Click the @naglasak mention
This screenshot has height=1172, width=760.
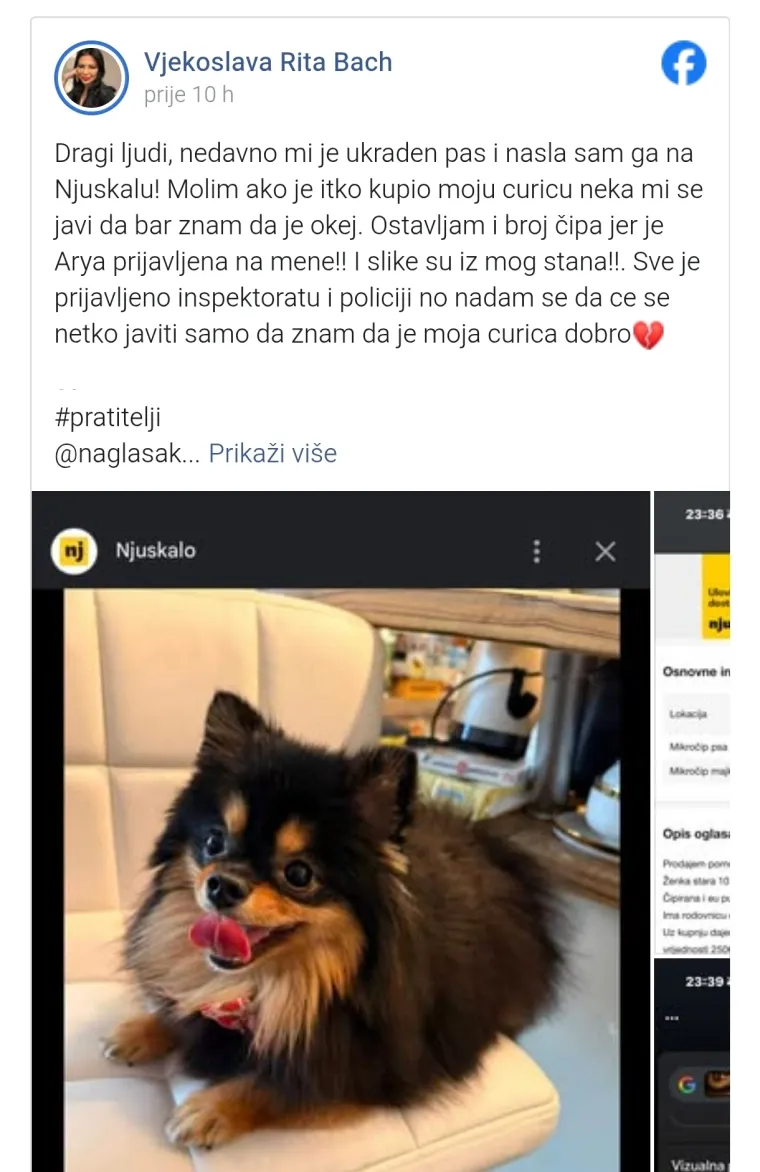(118, 453)
